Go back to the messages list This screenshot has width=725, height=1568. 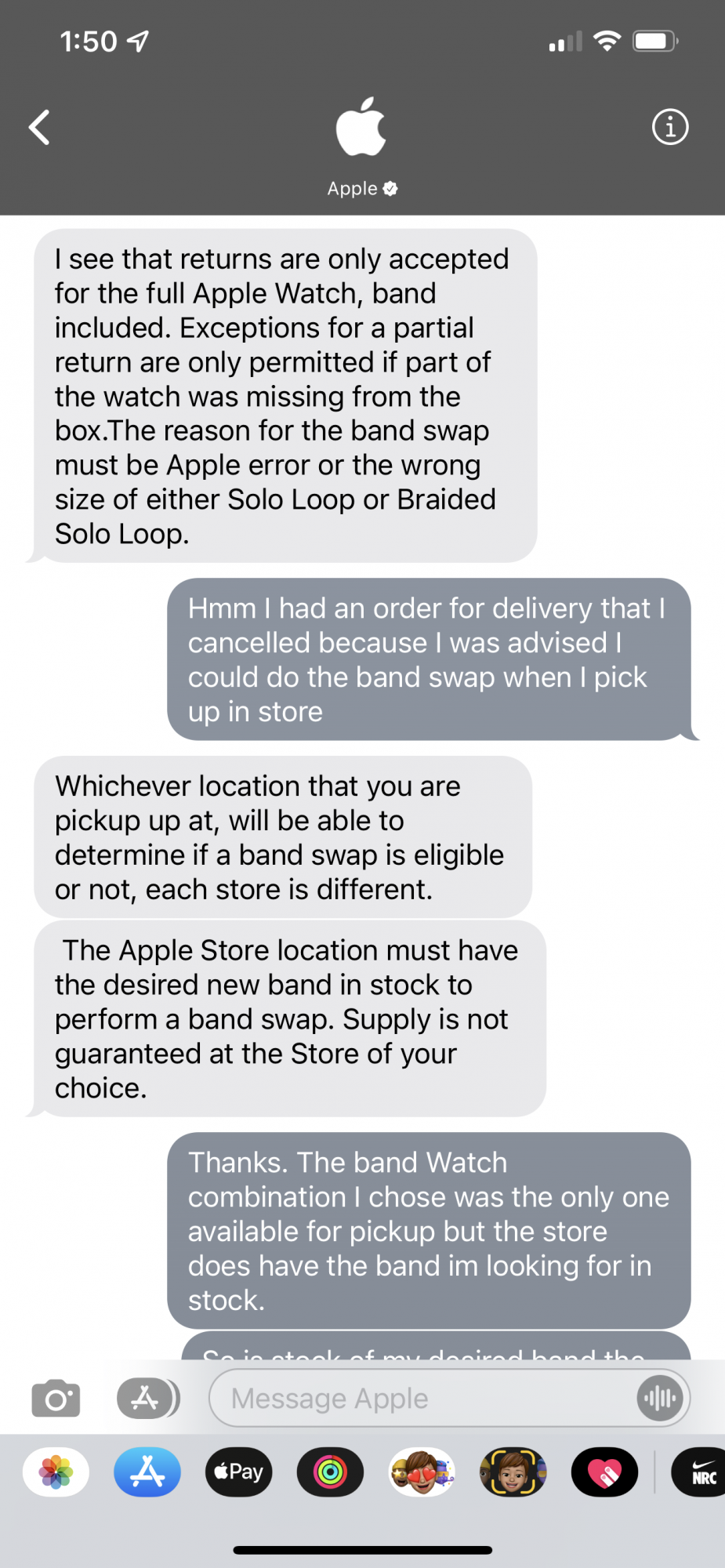[x=39, y=127]
